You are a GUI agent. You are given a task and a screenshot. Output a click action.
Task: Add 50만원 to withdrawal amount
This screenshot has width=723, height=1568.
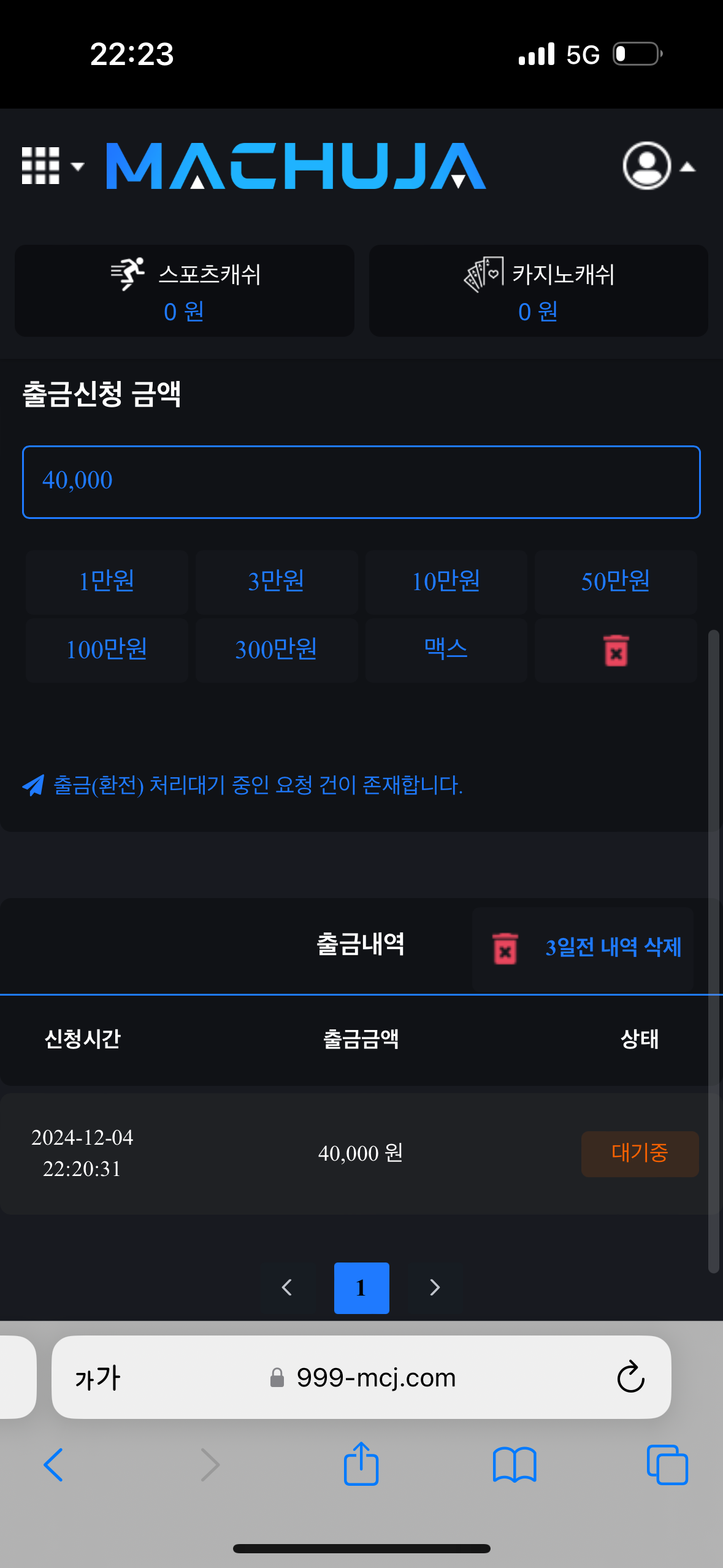615,582
